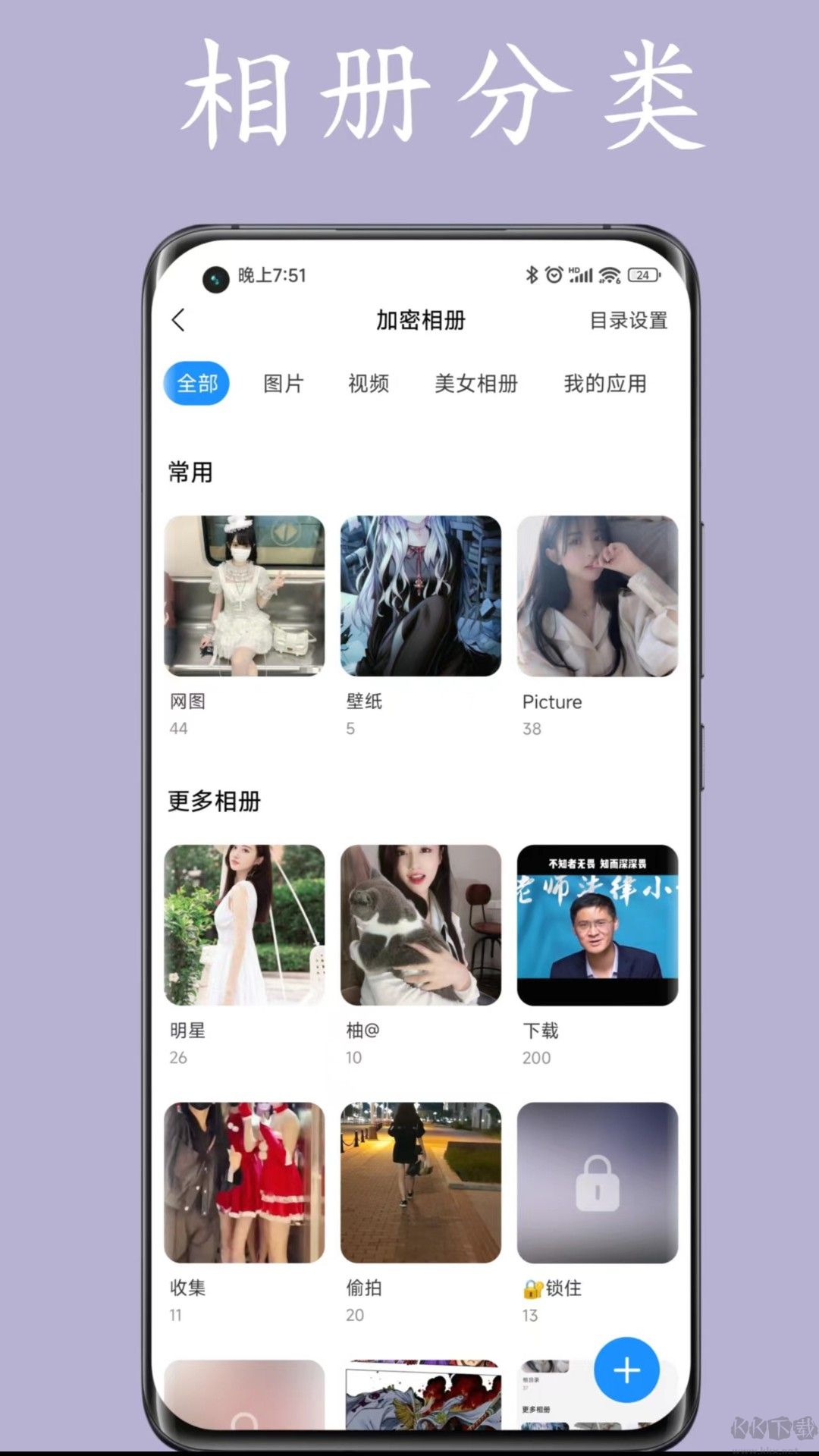
Task: Switch to the 图片 tab
Action: [284, 384]
